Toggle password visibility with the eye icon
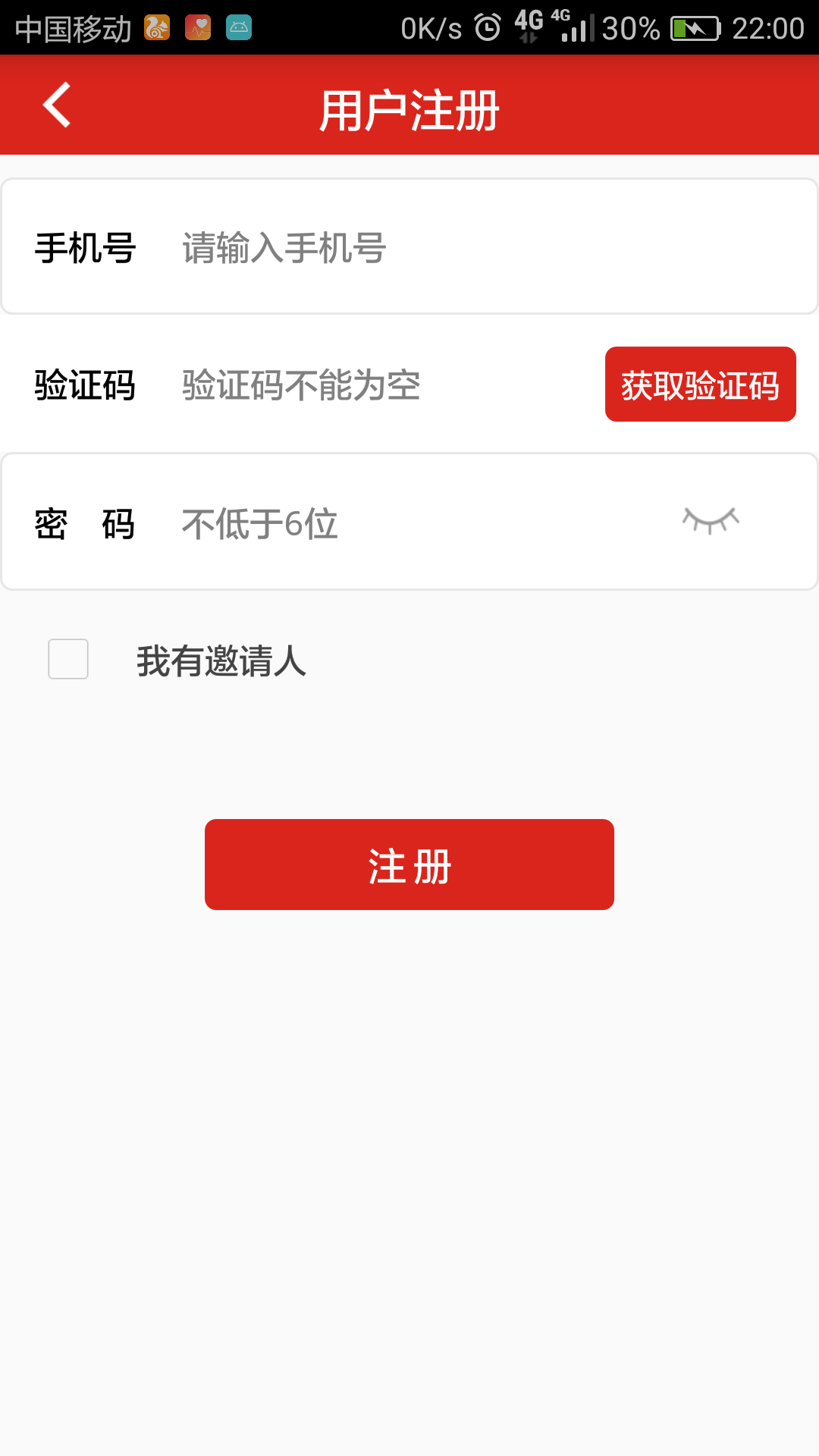The image size is (819, 1456). tap(711, 521)
